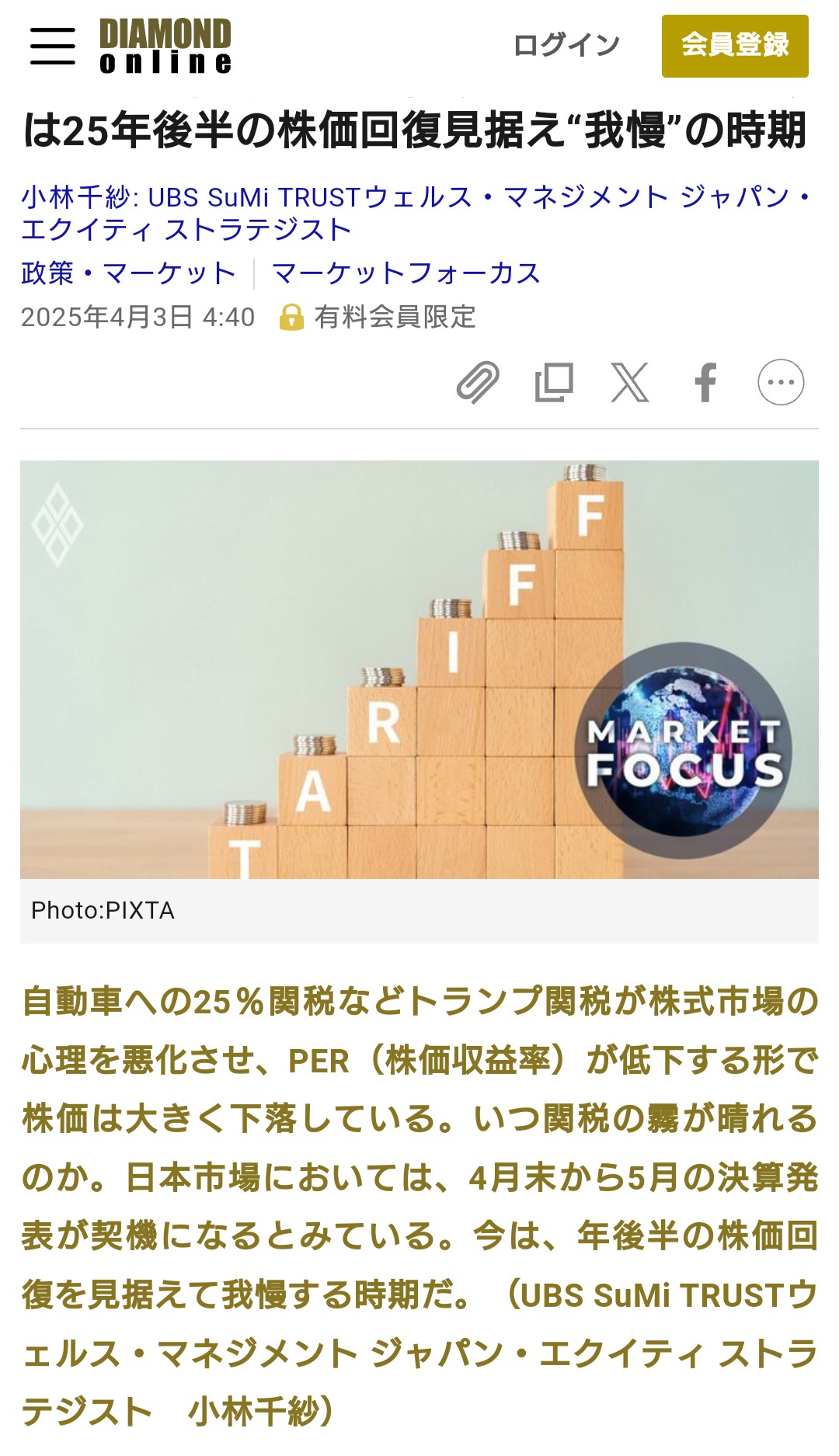
Task: Share the article on X
Action: pos(629,382)
